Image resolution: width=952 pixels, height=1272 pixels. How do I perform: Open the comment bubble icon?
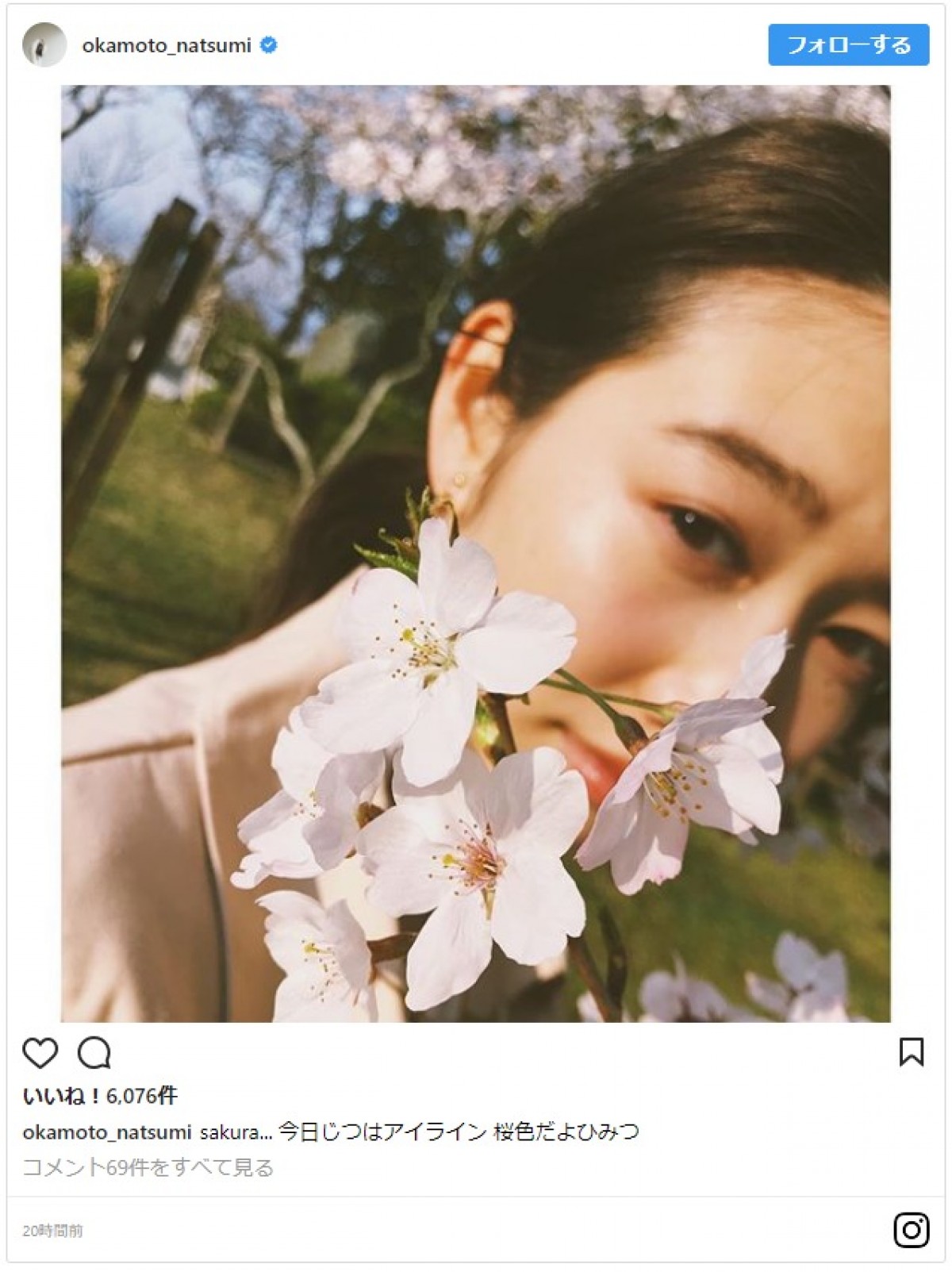coord(94,1053)
